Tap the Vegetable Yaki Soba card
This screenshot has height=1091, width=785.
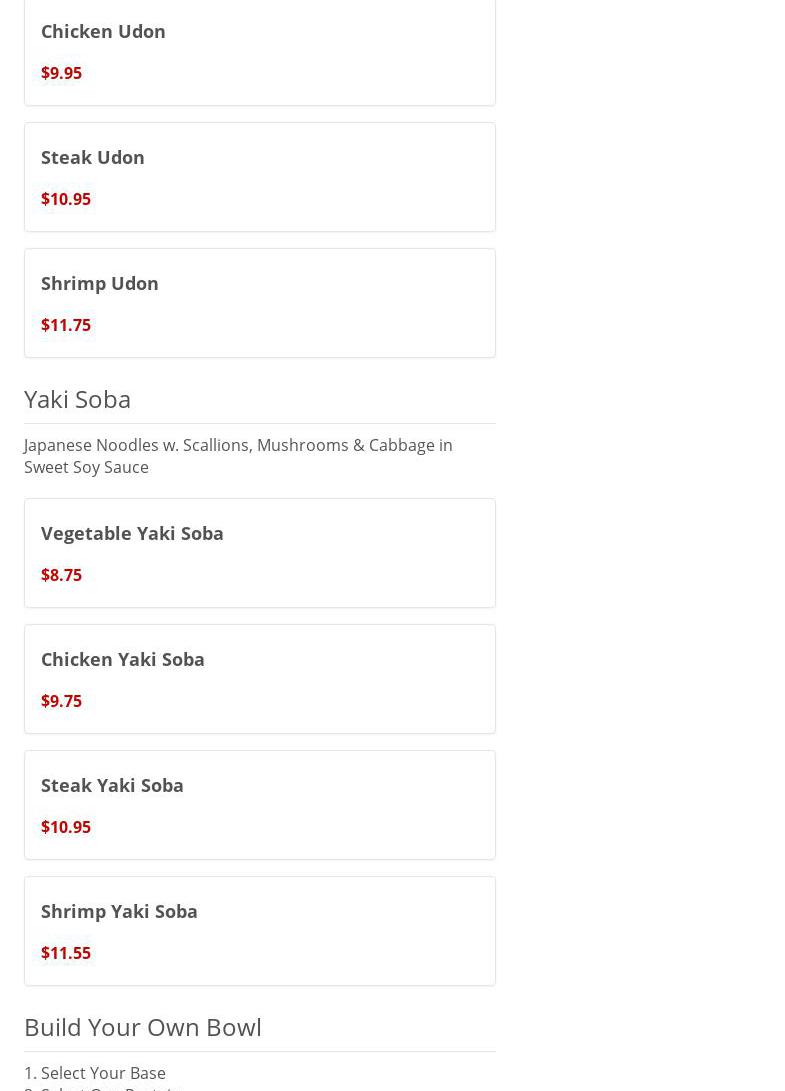259,553
